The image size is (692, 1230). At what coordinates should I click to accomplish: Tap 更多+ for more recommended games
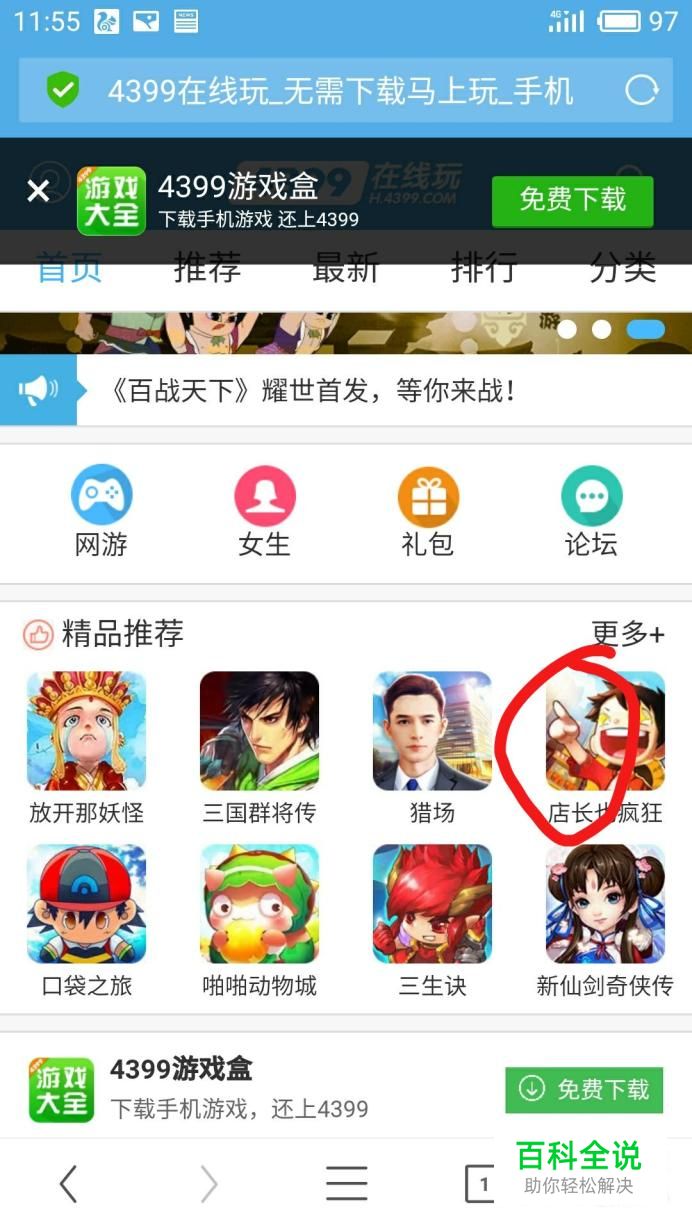[628, 633]
